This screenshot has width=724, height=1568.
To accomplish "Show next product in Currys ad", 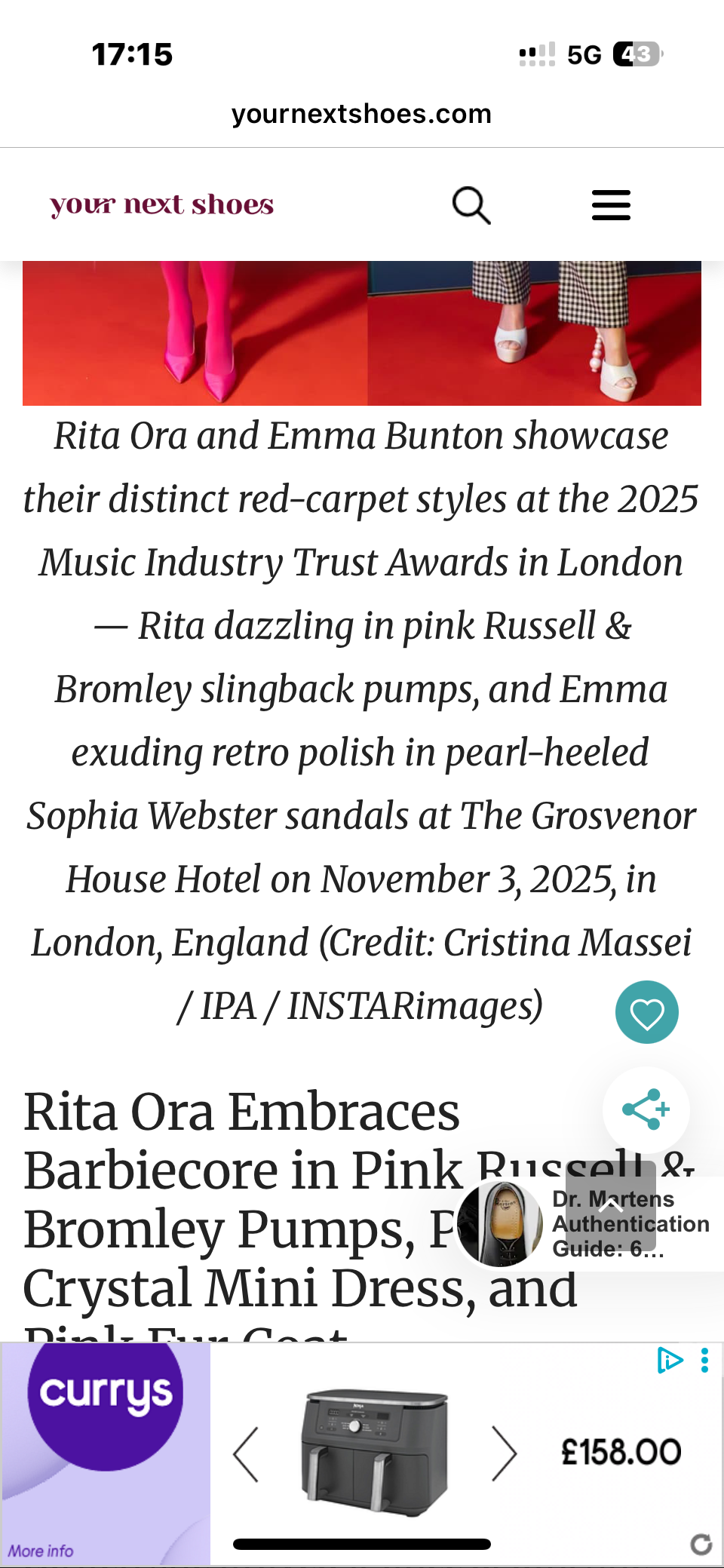I will 504,1453.
